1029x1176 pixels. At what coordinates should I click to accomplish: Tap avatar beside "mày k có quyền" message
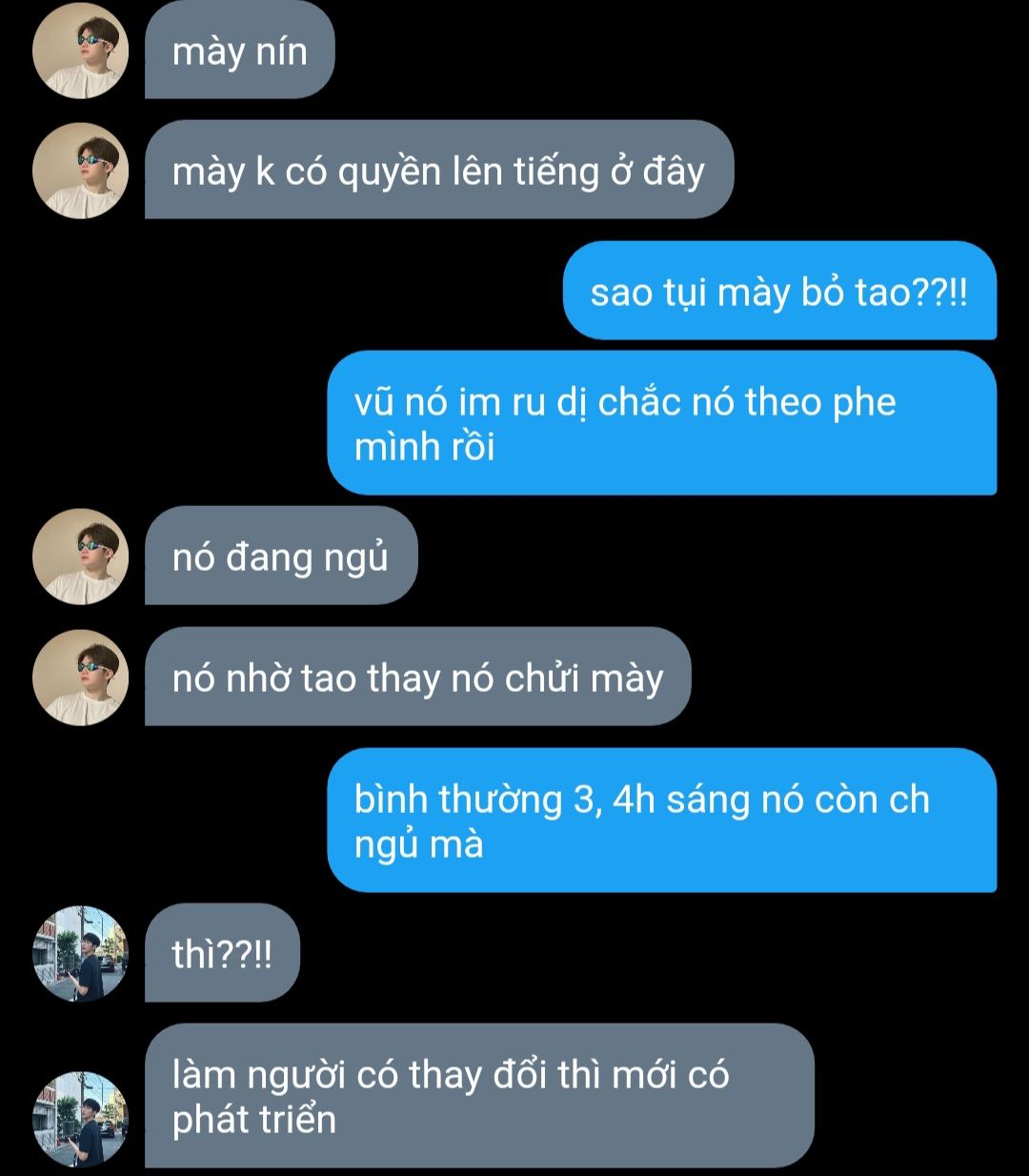pos(80,172)
